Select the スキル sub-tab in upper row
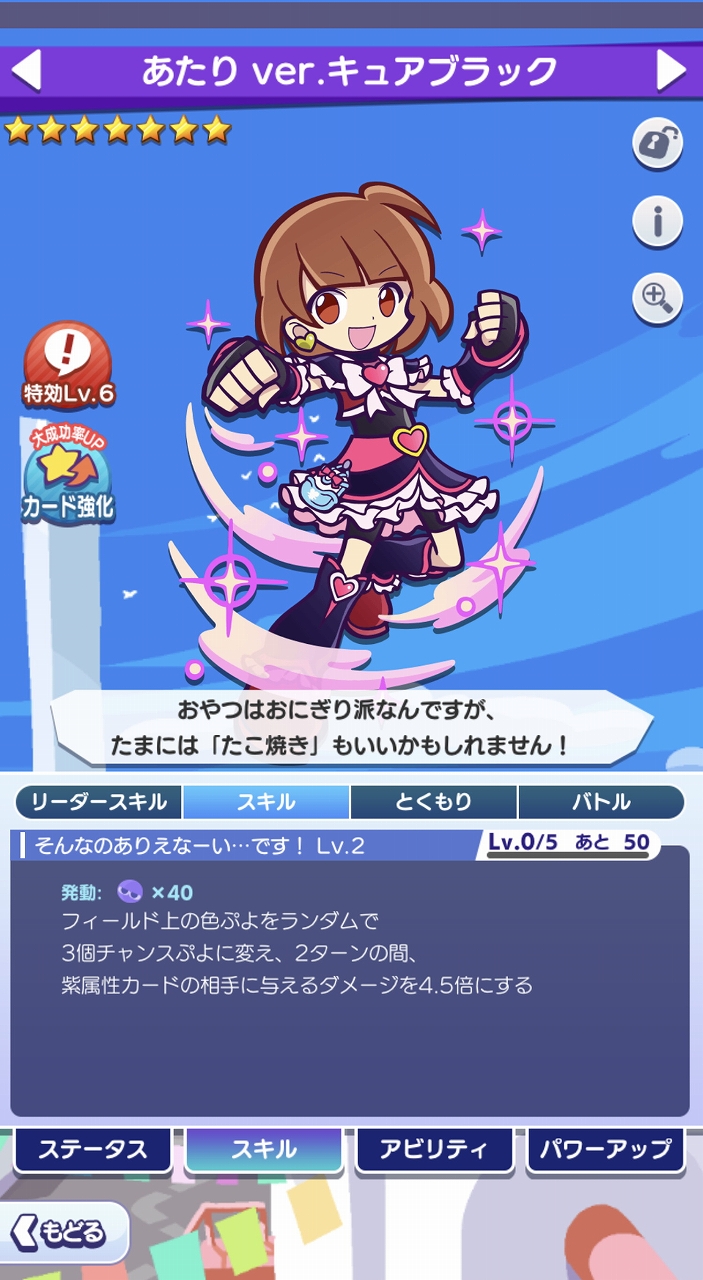 pos(266,802)
